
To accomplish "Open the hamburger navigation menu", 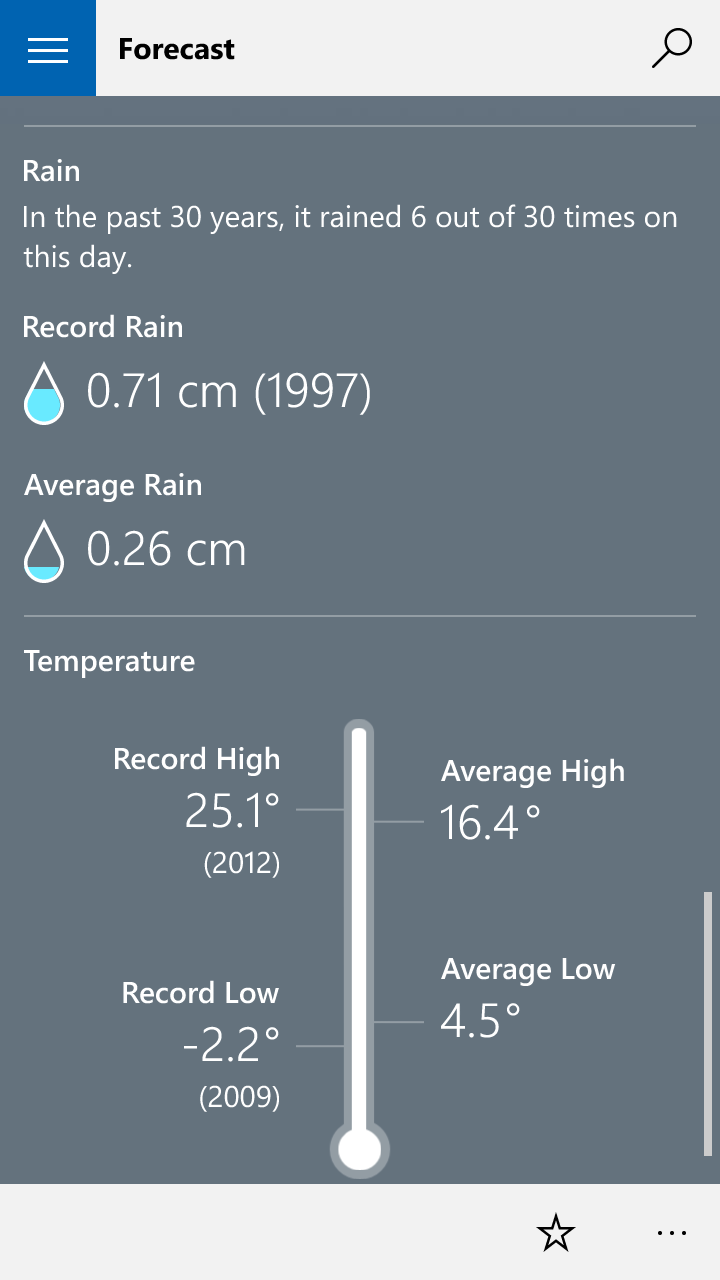I will click(48, 48).
